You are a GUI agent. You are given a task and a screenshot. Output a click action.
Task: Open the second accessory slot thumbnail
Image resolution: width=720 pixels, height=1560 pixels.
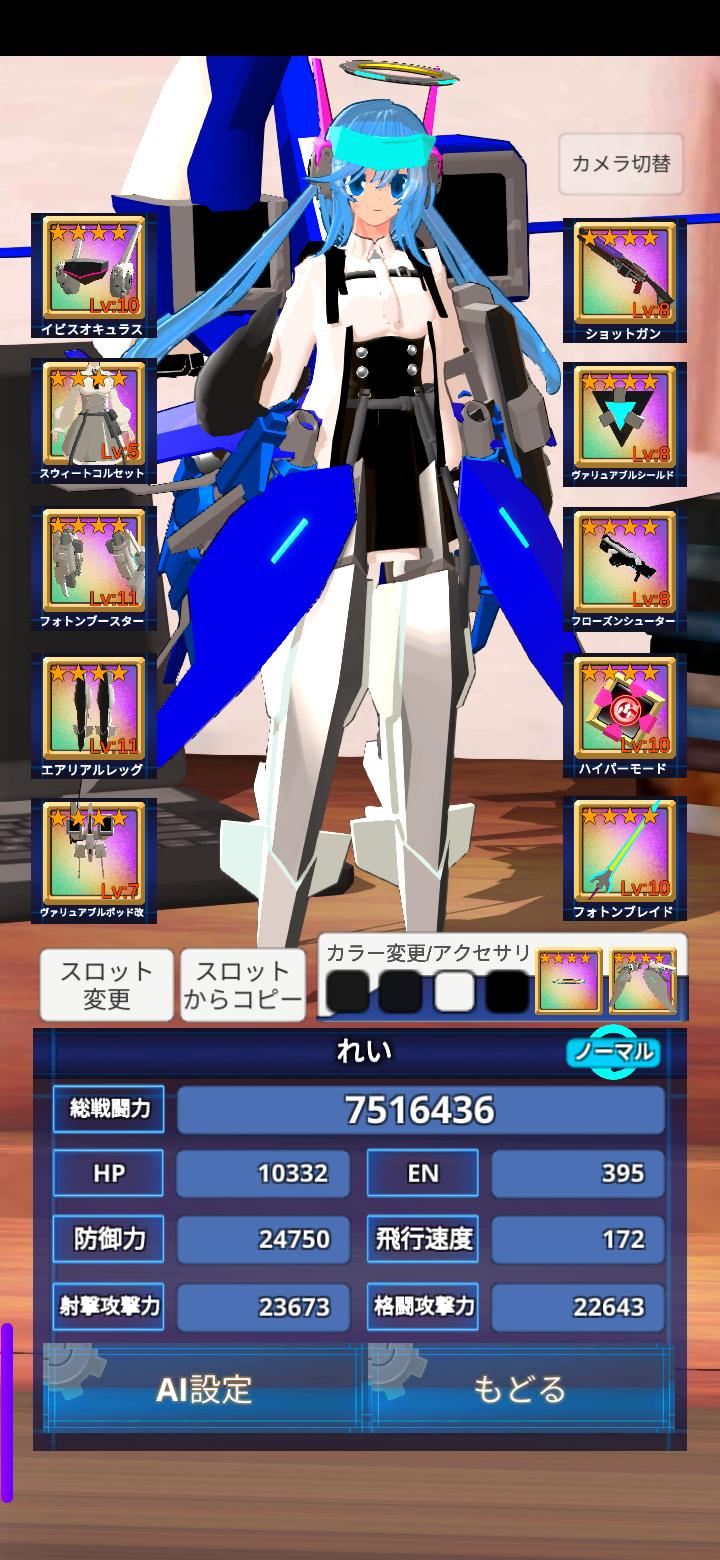642,981
